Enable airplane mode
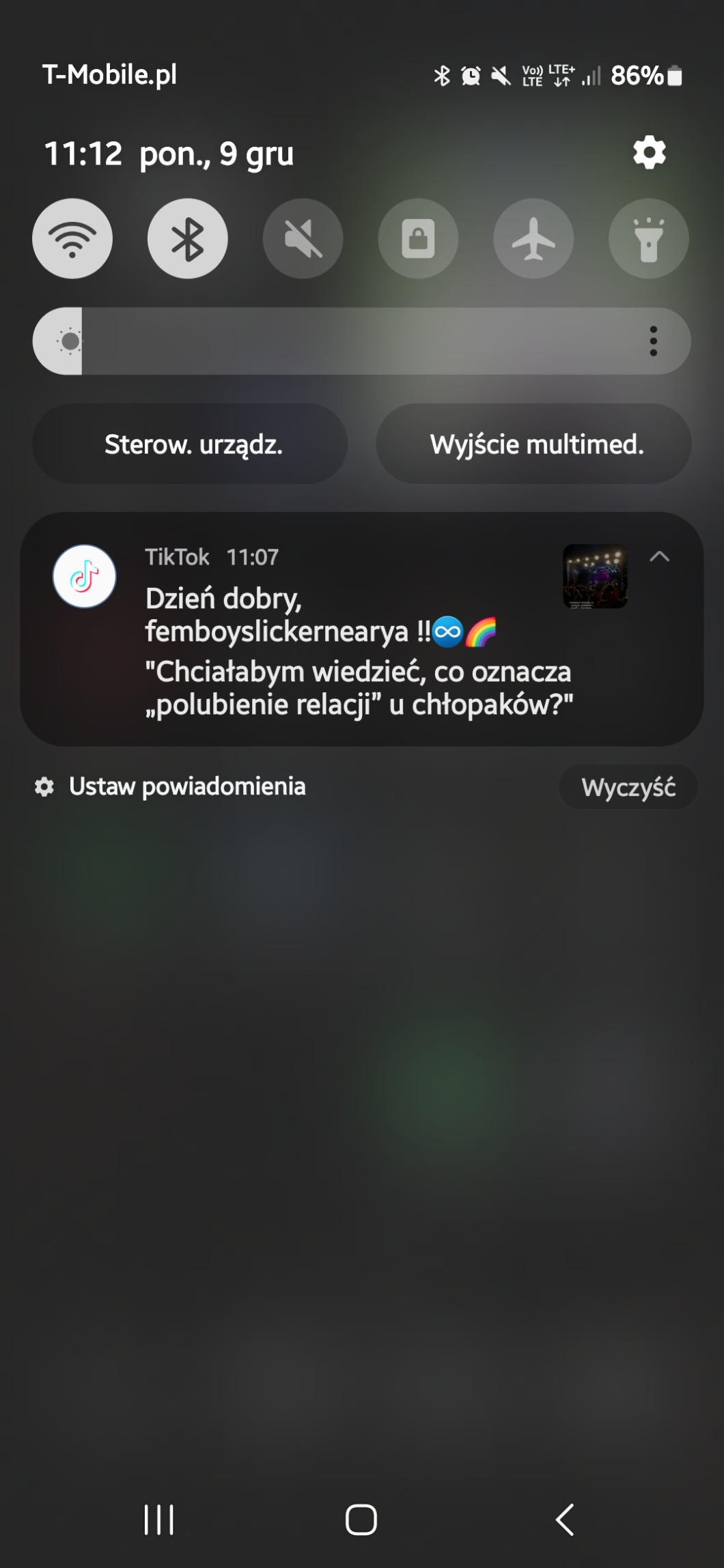 point(533,239)
